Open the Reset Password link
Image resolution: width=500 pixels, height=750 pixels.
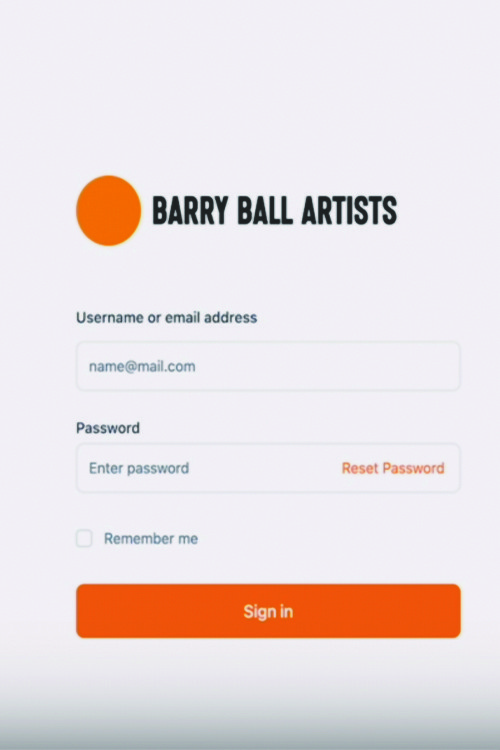tap(393, 468)
